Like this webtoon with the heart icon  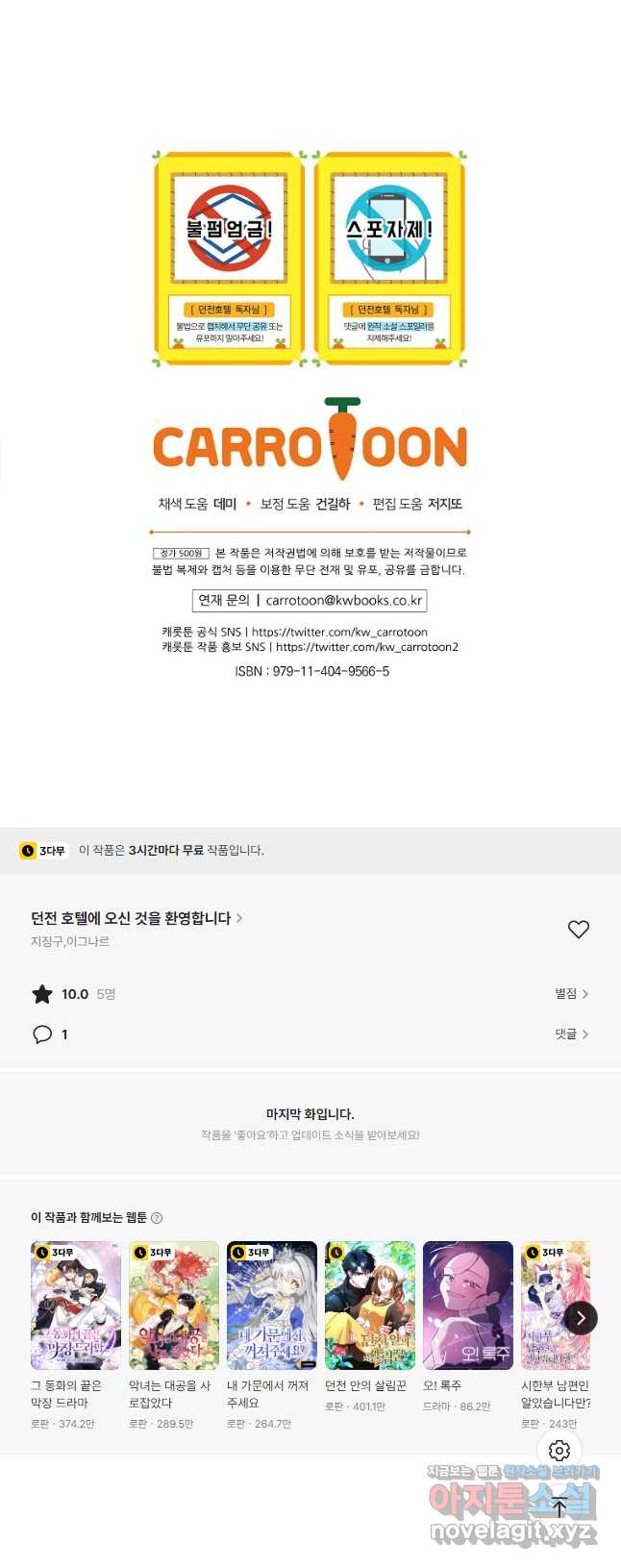coord(578,929)
